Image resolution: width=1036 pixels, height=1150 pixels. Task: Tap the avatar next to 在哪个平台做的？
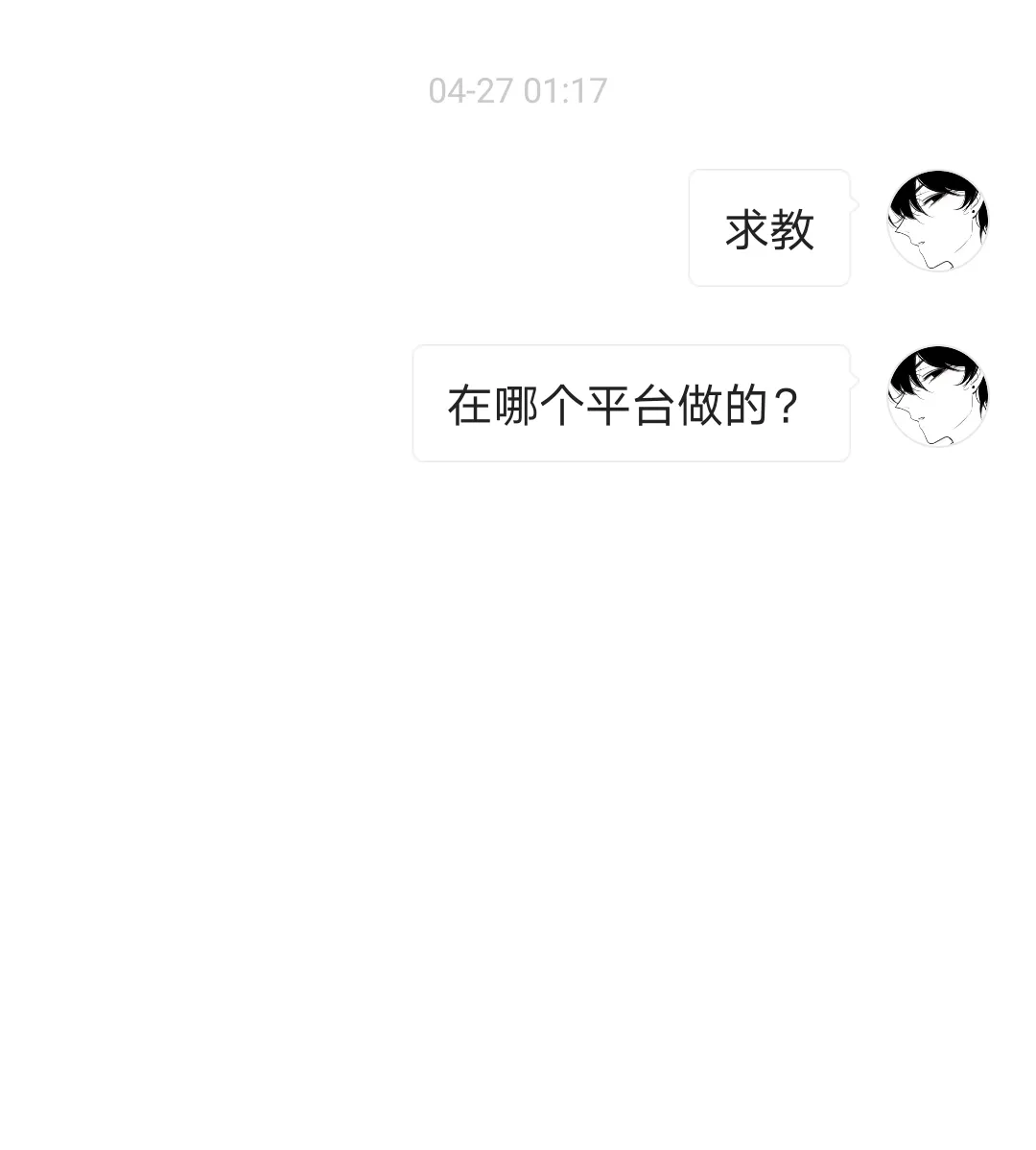pos(937,396)
